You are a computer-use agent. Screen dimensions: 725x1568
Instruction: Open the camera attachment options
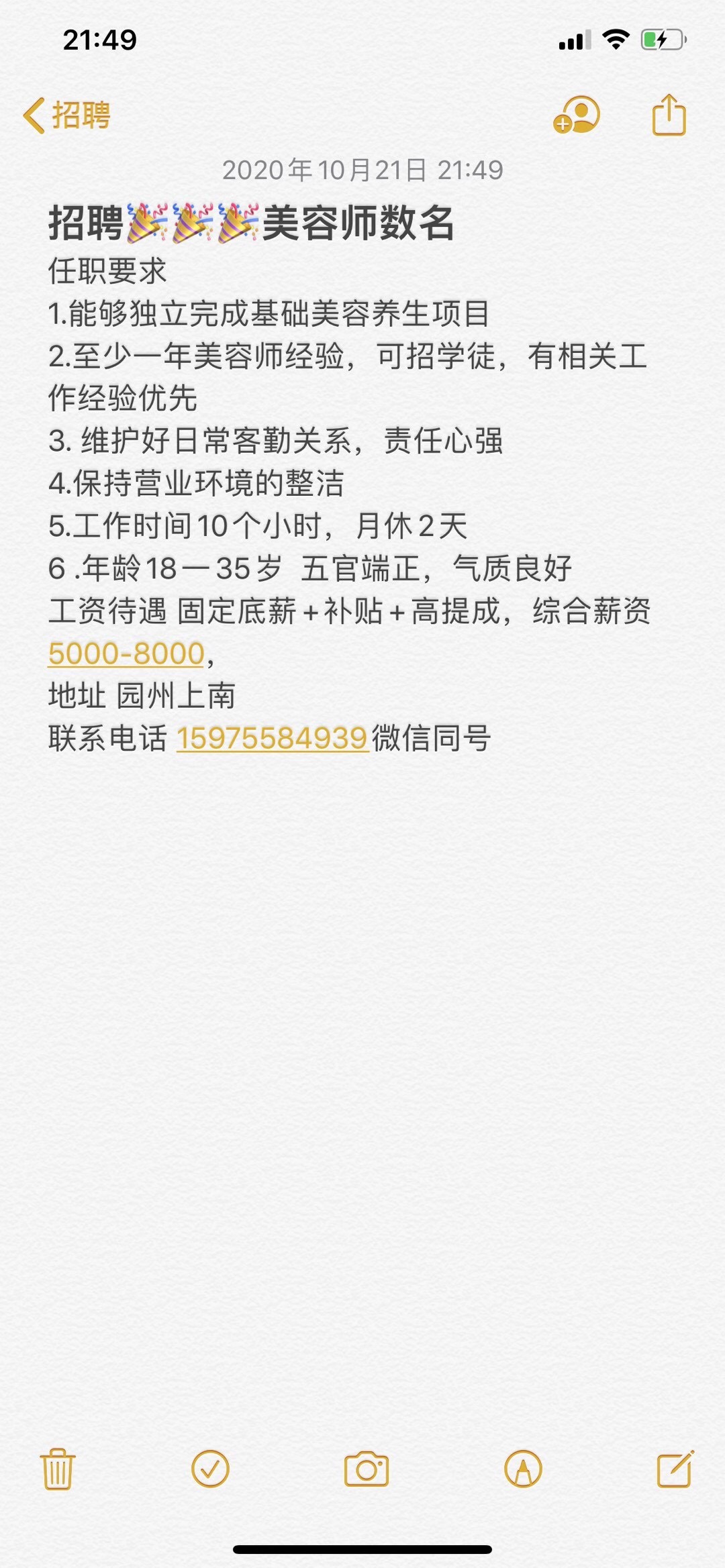coord(366,1469)
